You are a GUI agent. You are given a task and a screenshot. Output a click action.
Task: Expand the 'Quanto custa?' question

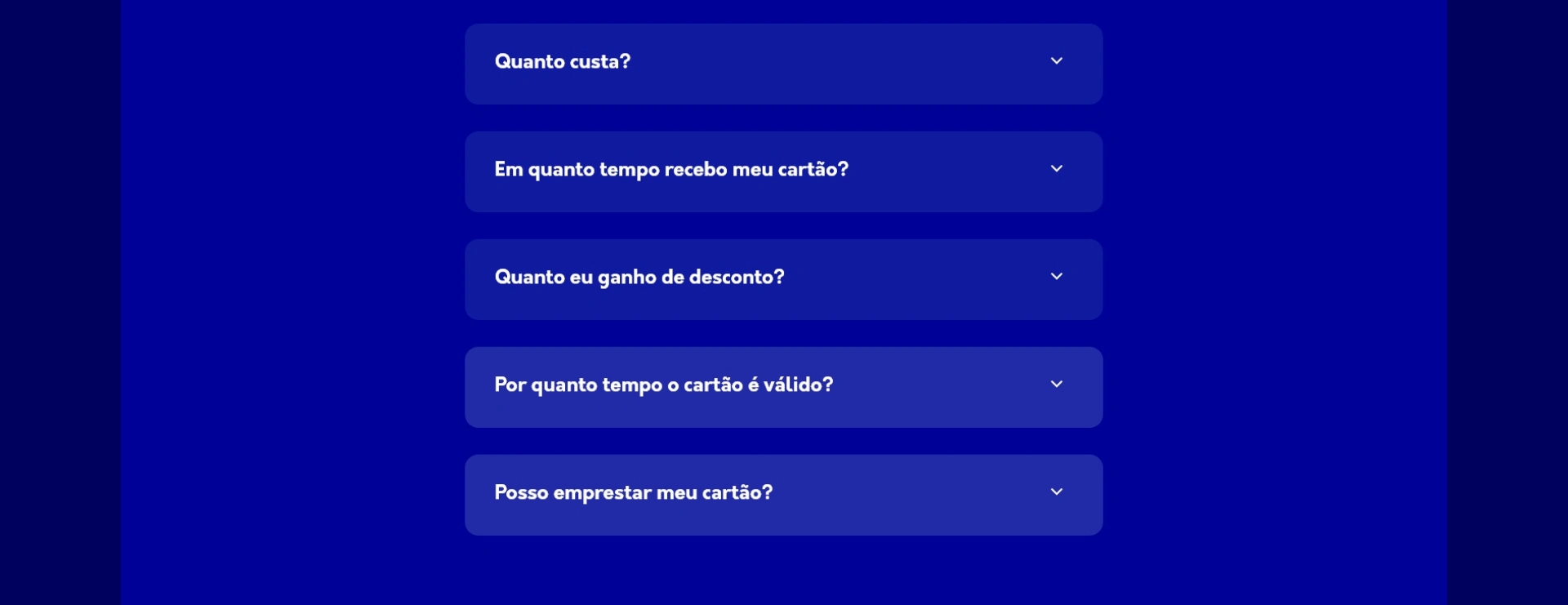(782, 62)
